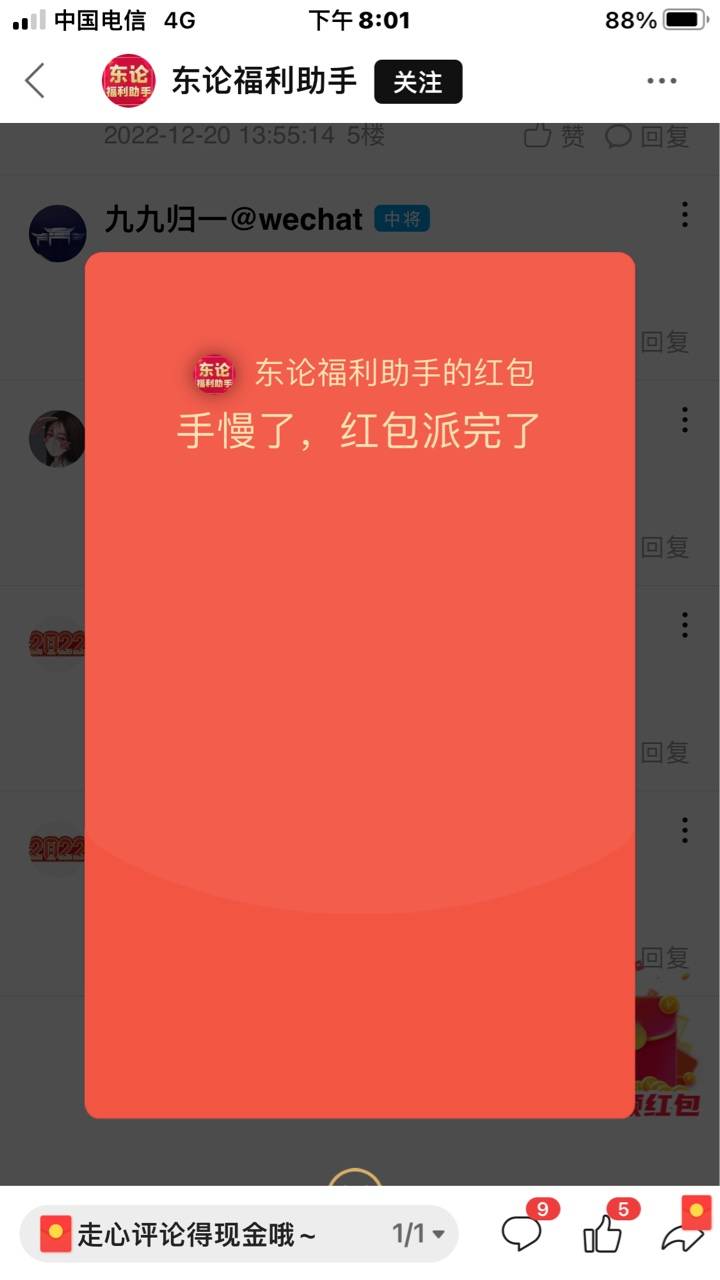The height and width of the screenshot is (1280, 720).
Task: Close the red packet popup circle button
Action: point(355,1180)
